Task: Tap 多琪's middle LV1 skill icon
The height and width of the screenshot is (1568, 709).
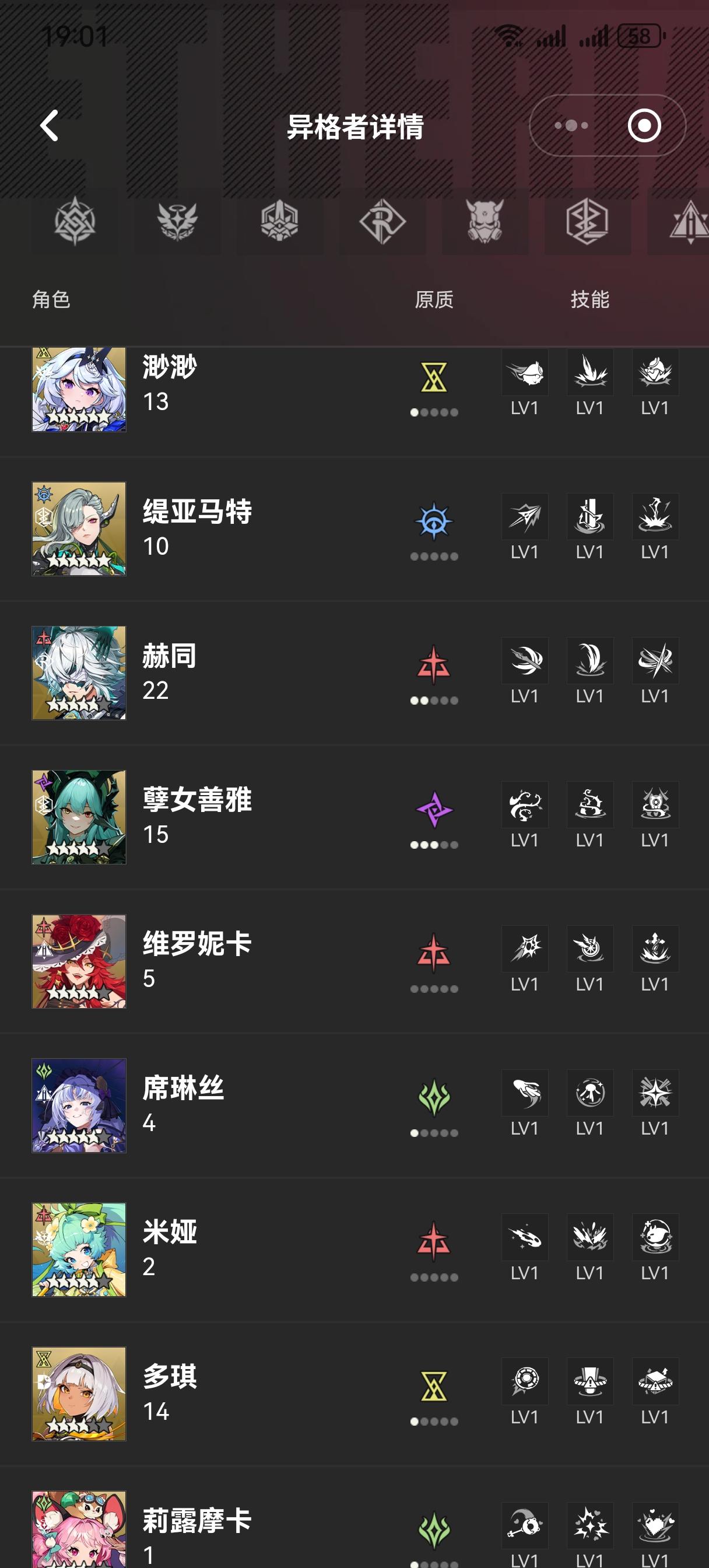Action: pyautogui.click(x=589, y=1381)
